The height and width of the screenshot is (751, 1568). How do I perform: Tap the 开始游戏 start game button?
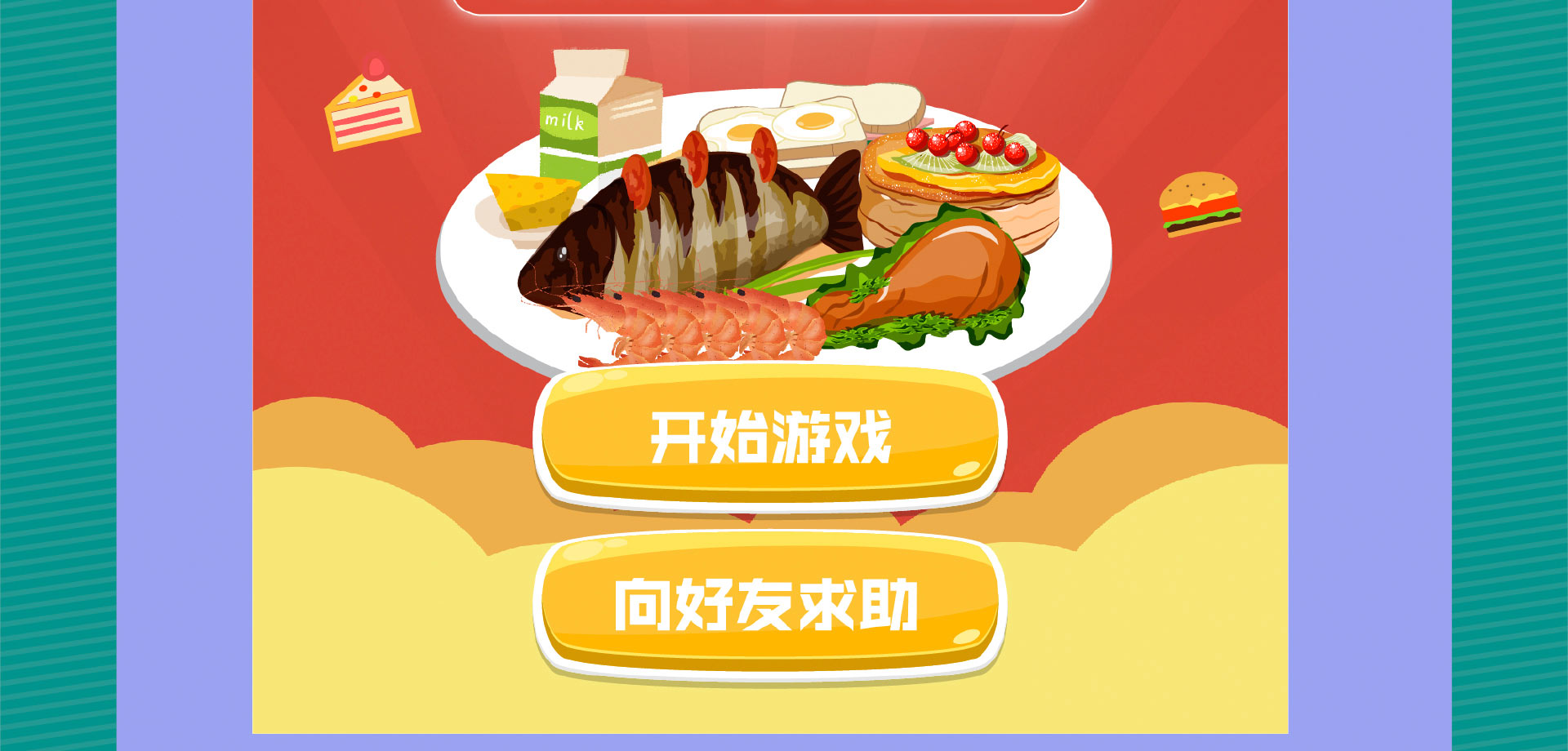769,438
